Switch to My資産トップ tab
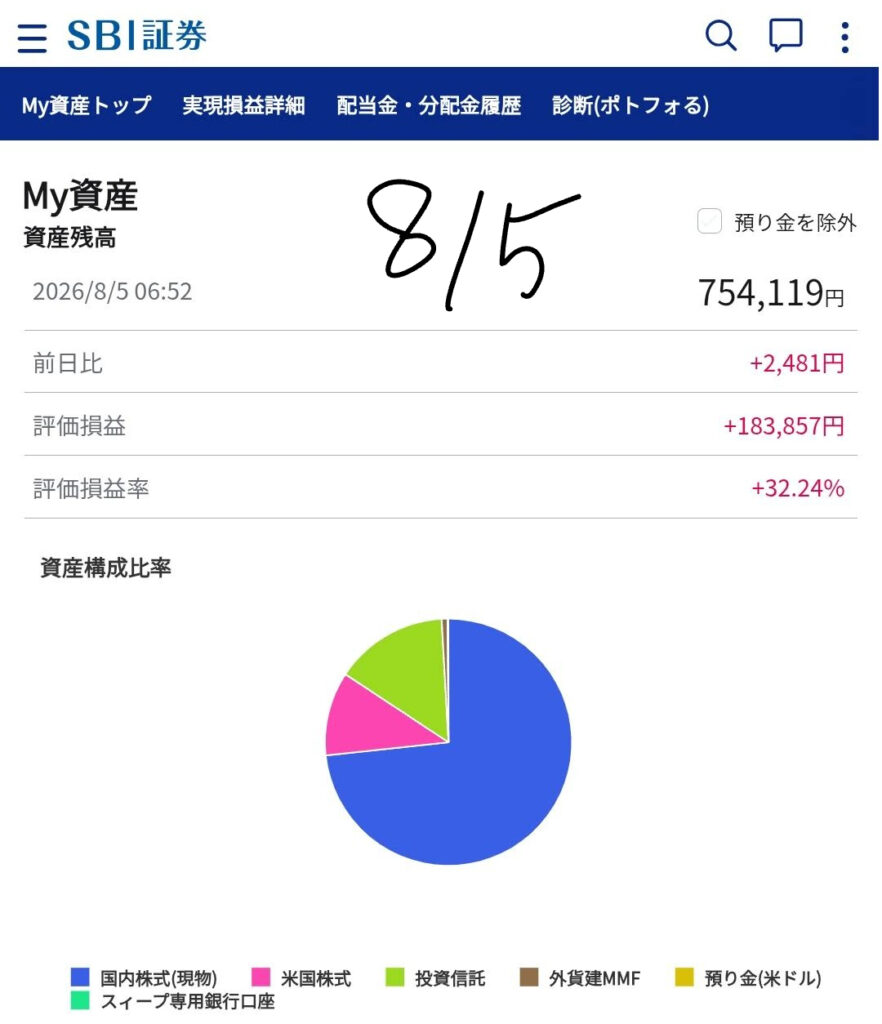 [x=87, y=105]
